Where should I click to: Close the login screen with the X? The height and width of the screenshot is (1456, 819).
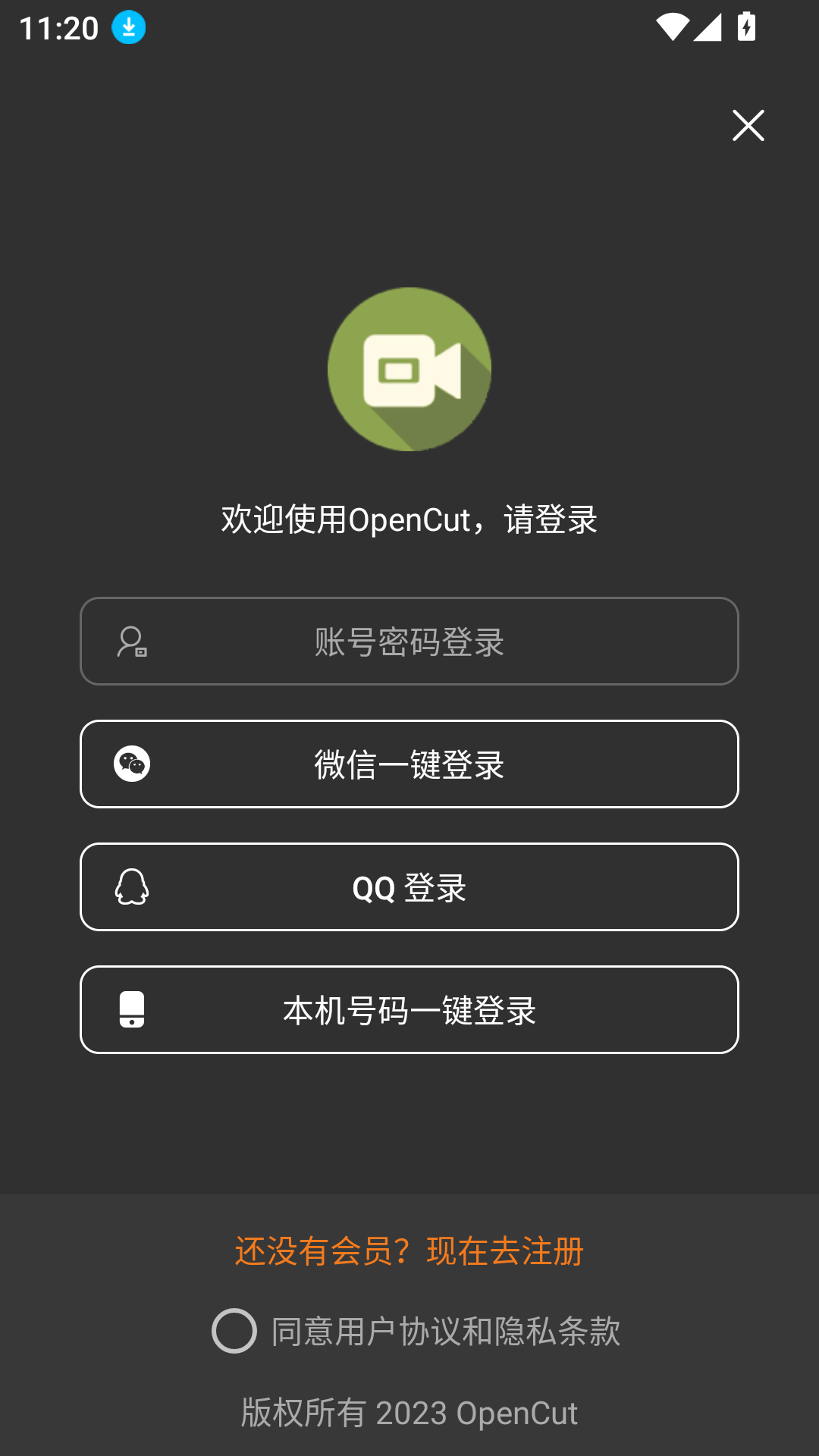[x=748, y=125]
